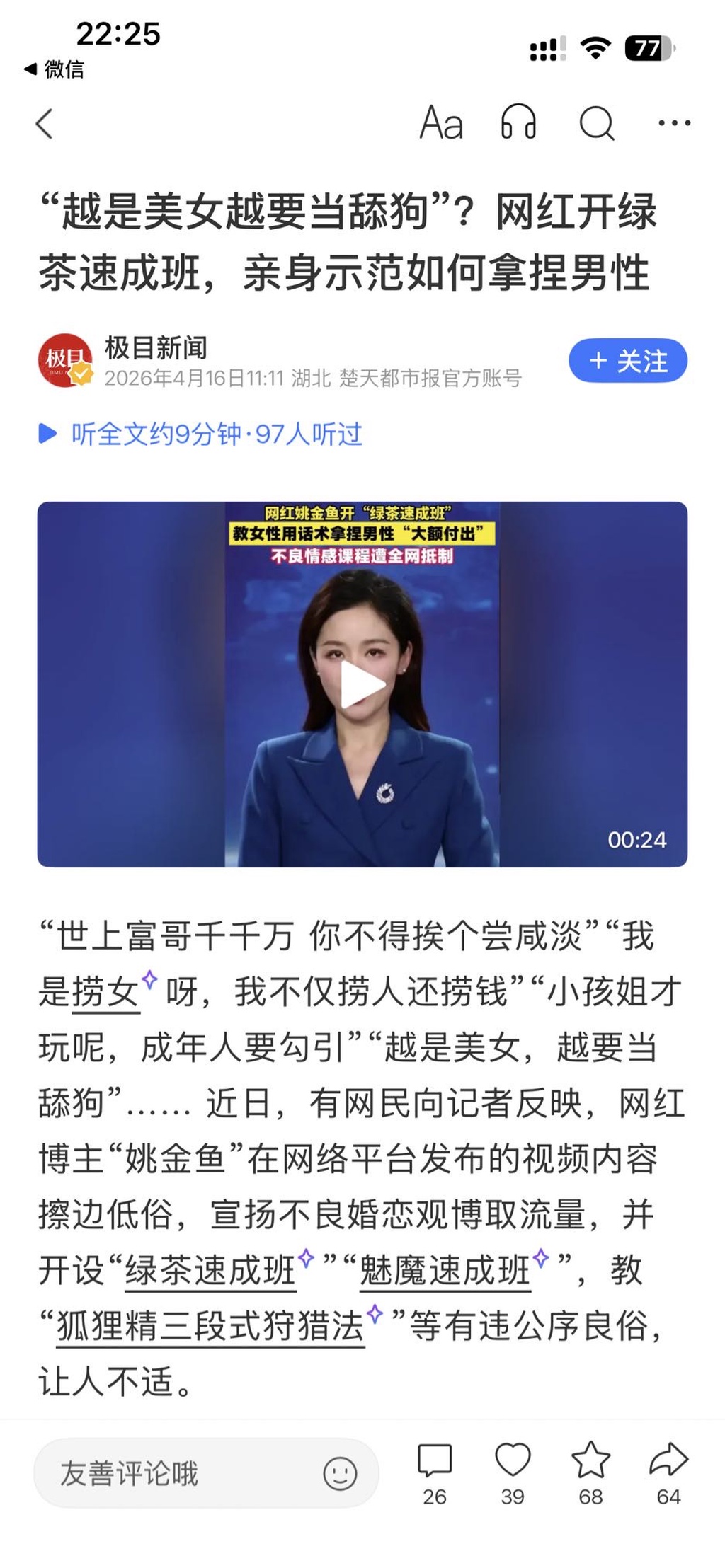Screen dimensions: 725x1568
Task: Open the 魅魔速成班 keyword link
Action: tap(445, 1272)
